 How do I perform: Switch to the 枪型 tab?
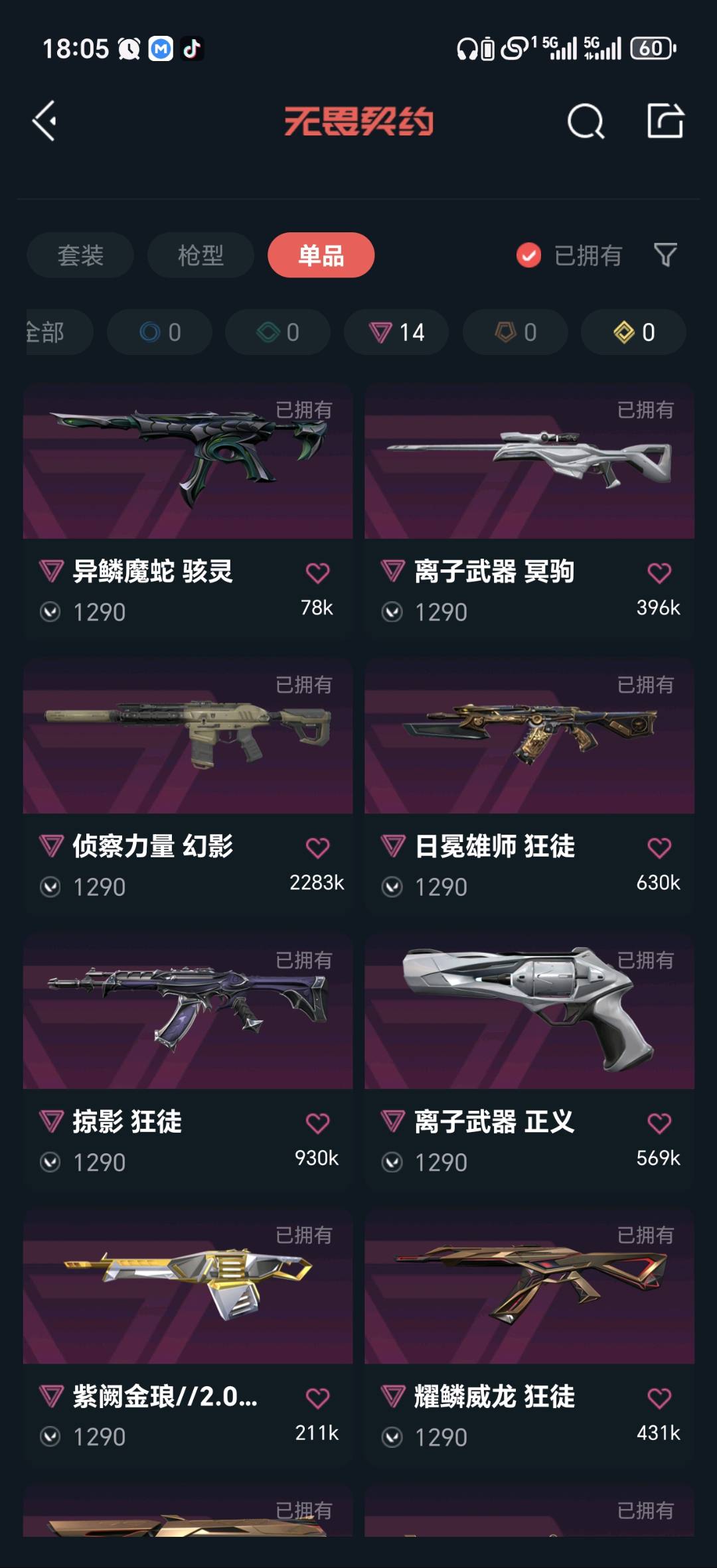click(200, 255)
